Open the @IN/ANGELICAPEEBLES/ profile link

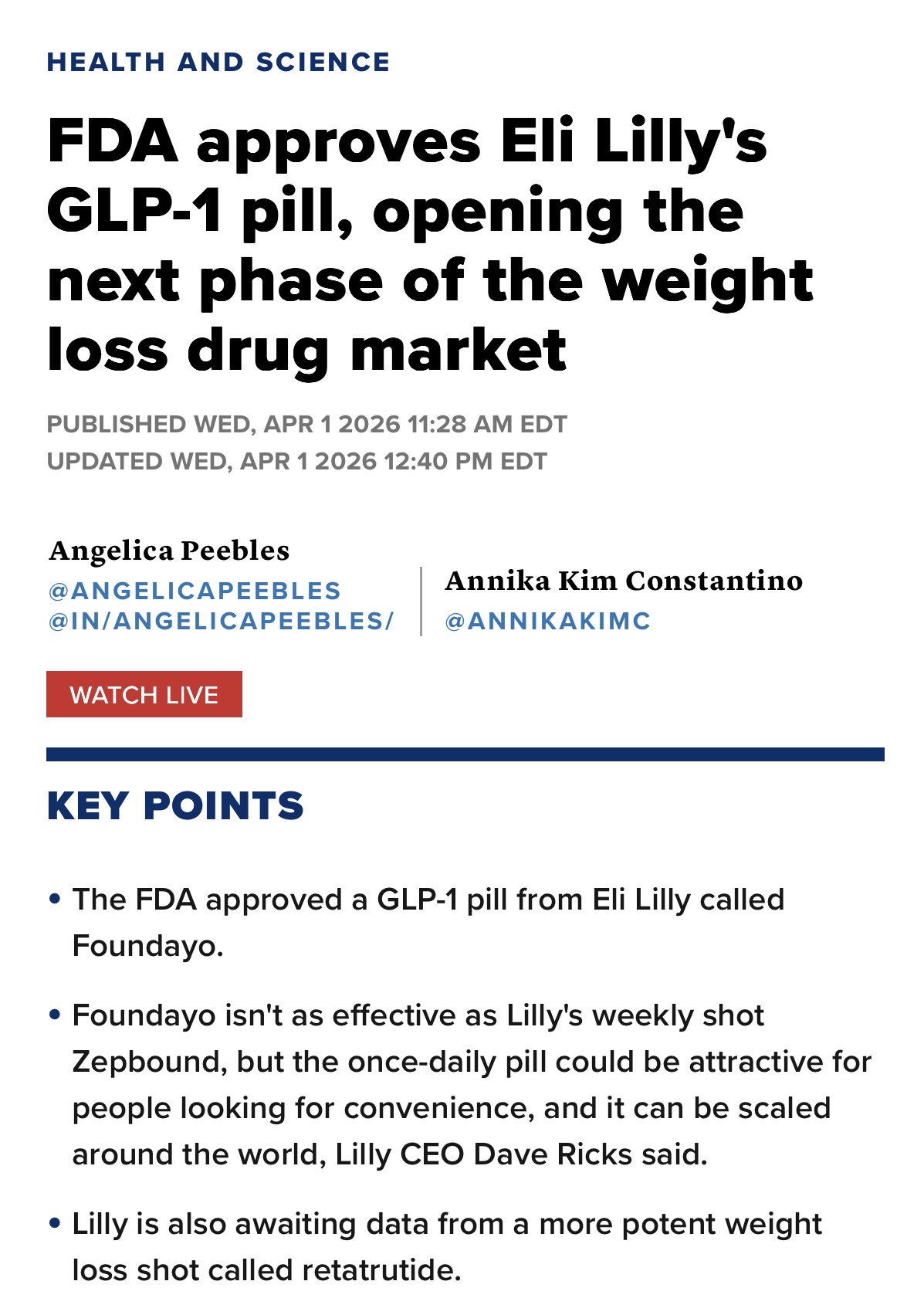pyautogui.click(x=221, y=621)
